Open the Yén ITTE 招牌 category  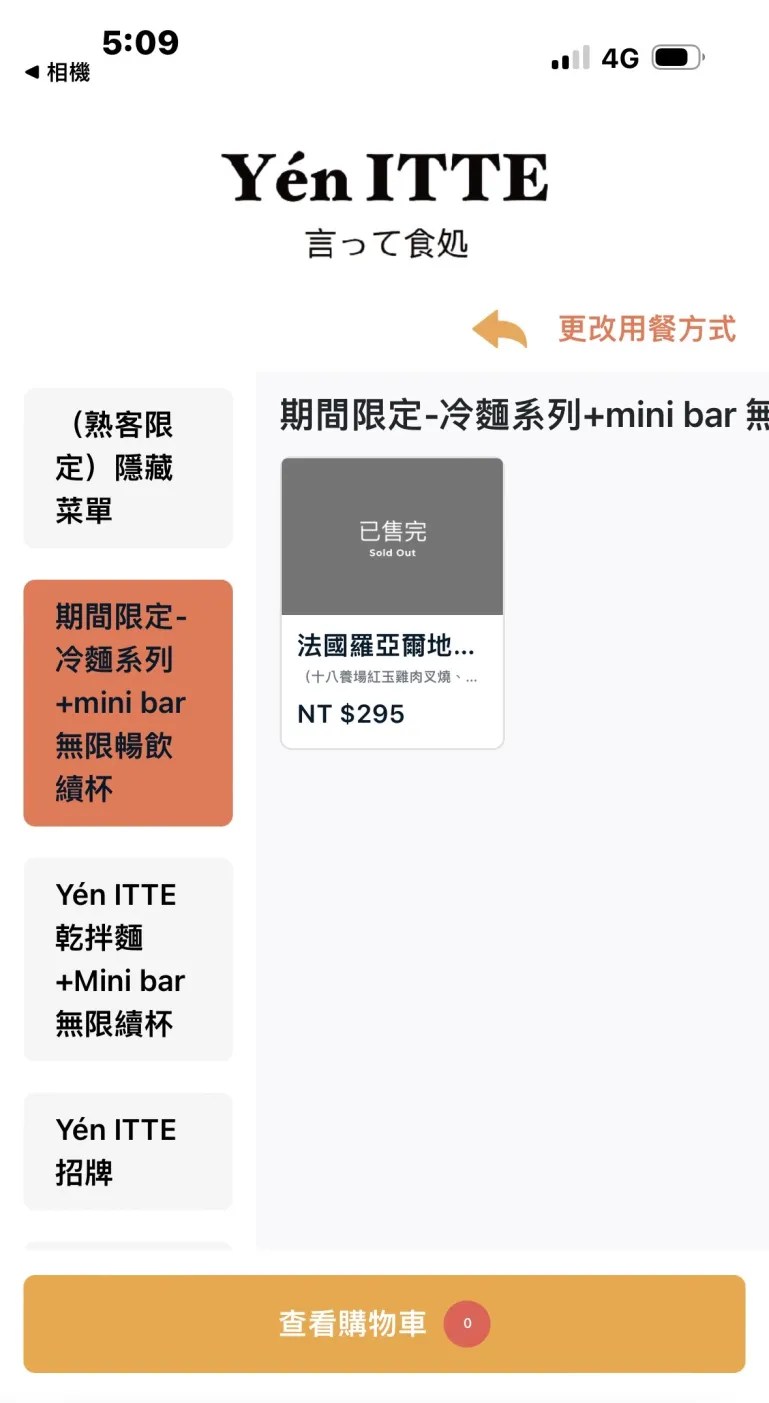pyautogui.click(x=128, y=1151)
